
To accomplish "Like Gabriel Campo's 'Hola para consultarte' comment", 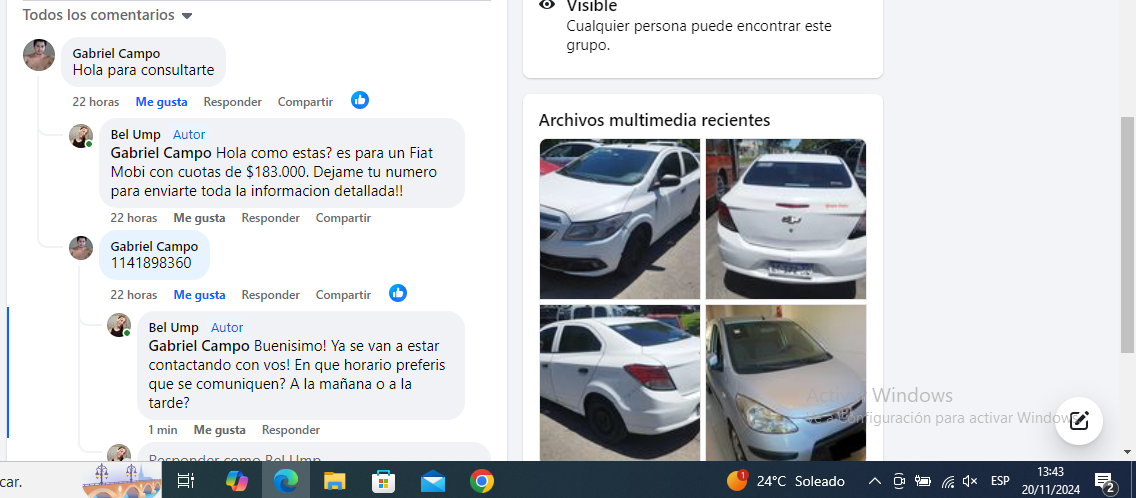I will pos(161,102).
